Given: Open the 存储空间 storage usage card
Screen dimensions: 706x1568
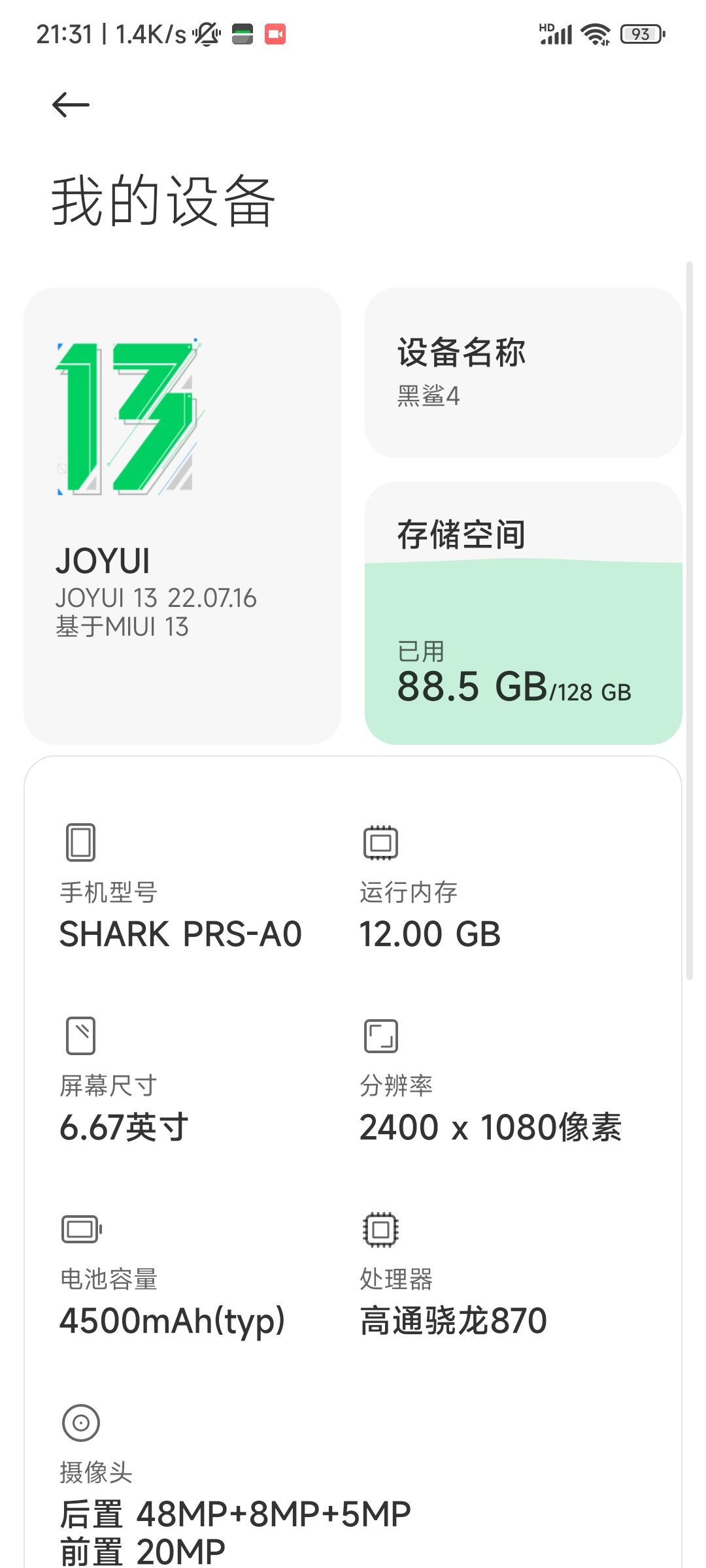Looking at the screenshot, I should [x=523, y=613].
